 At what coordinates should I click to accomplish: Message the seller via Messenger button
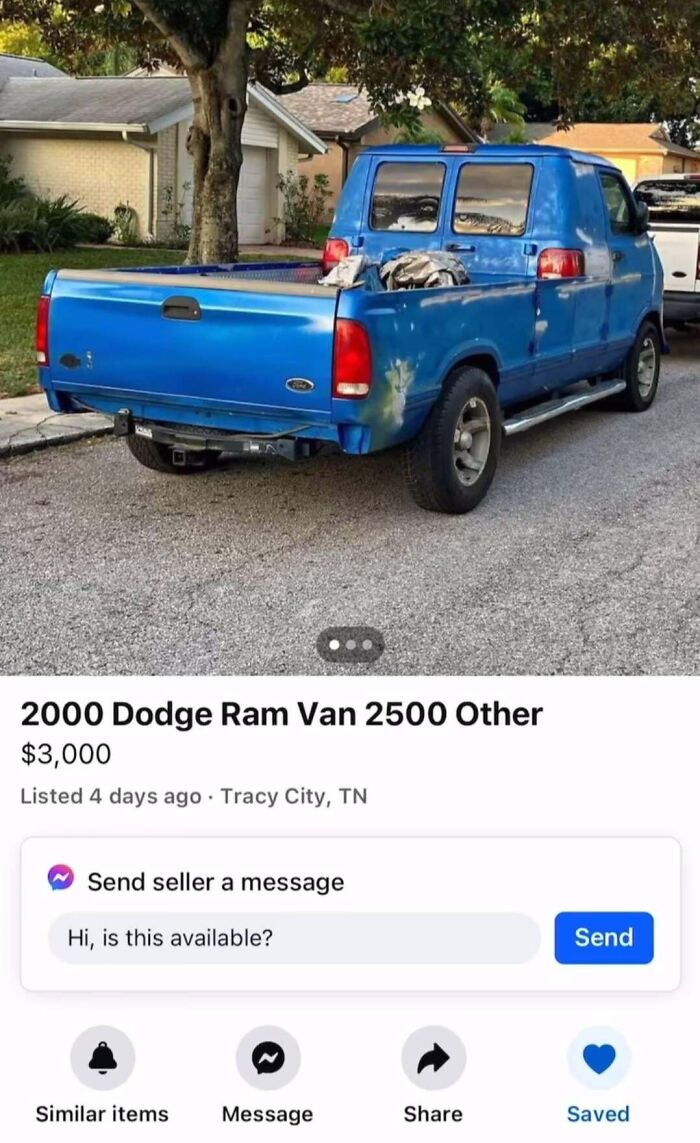click(268, 1058)
